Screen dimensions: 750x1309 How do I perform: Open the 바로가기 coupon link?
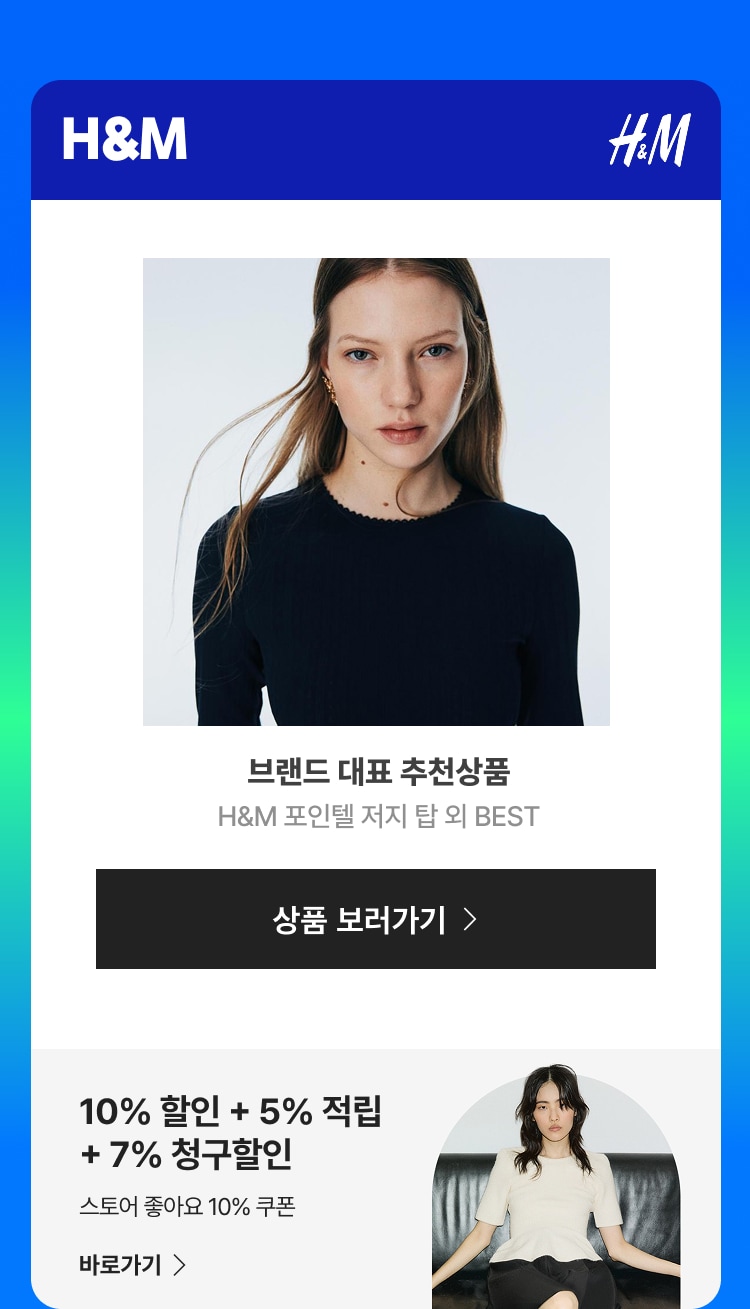(x=132, y=1265)
